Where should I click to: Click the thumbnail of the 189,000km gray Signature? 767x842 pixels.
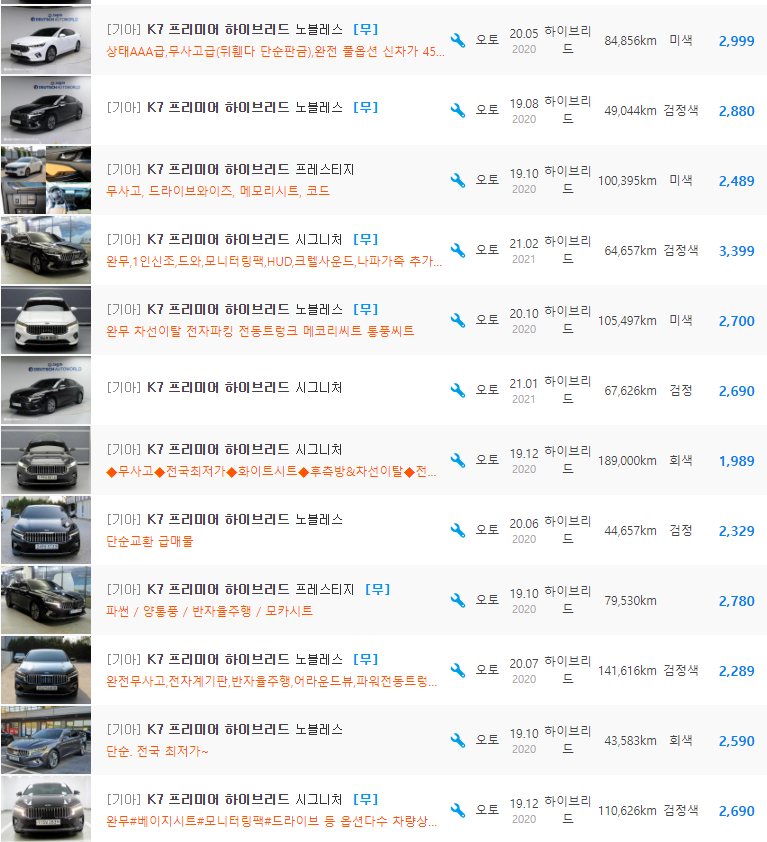(x=45, y=459)
